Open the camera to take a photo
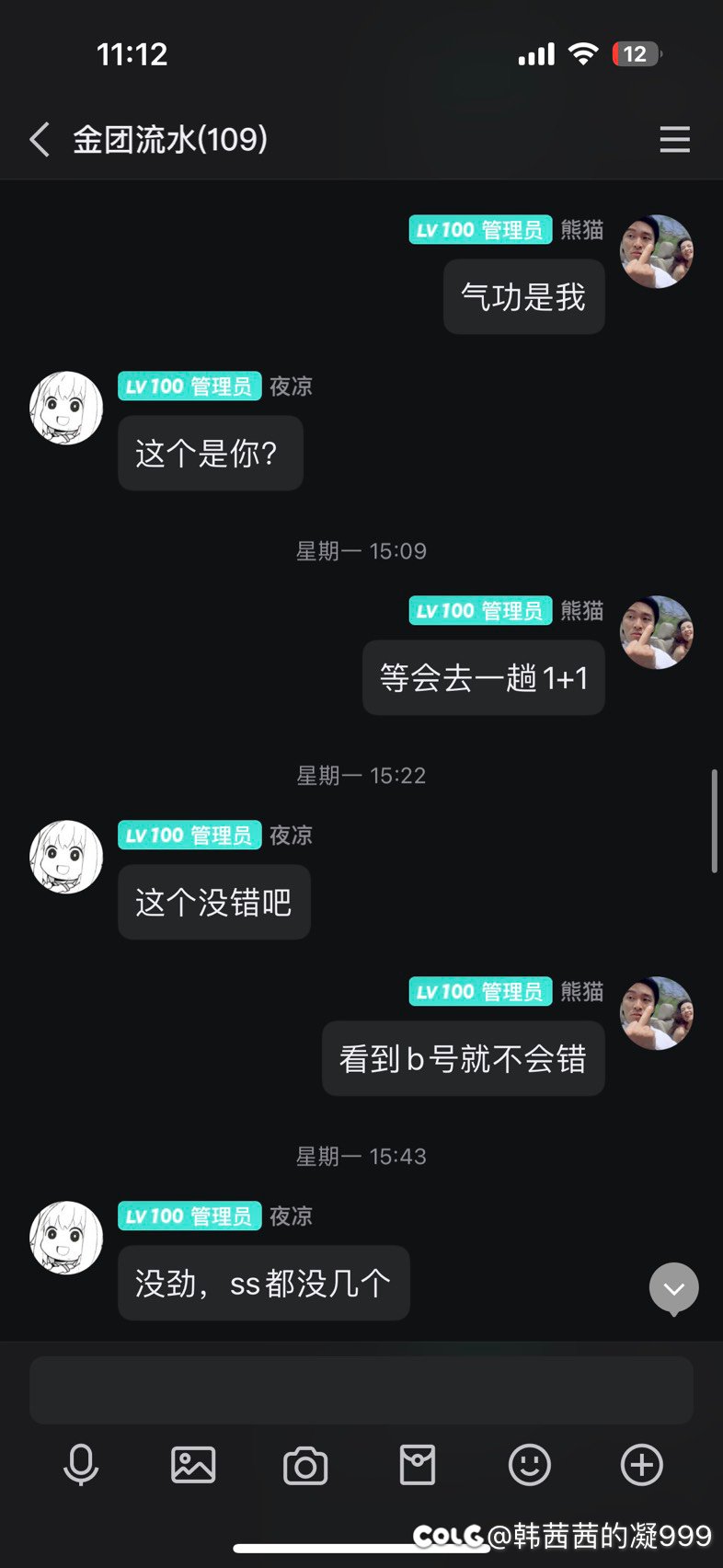Screen dimensions: 723x1568 coord(305,1465)
